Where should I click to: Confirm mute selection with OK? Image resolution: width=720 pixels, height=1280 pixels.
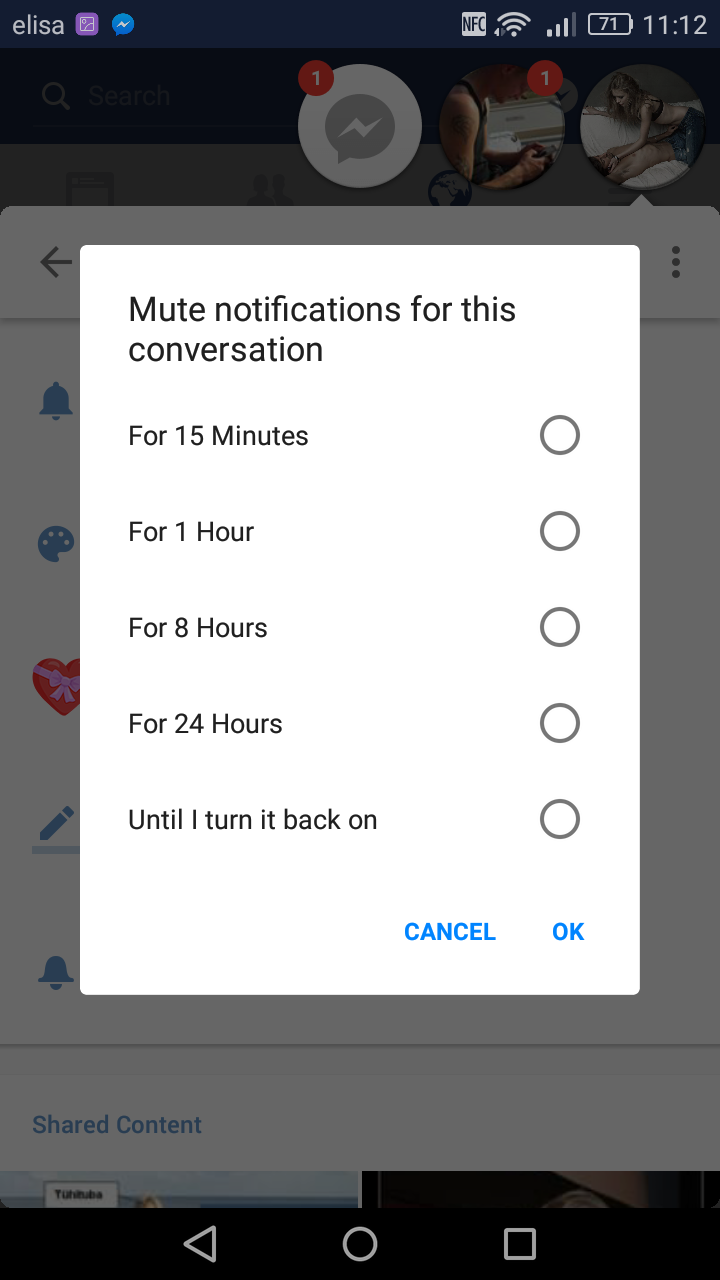pos(568,932)
